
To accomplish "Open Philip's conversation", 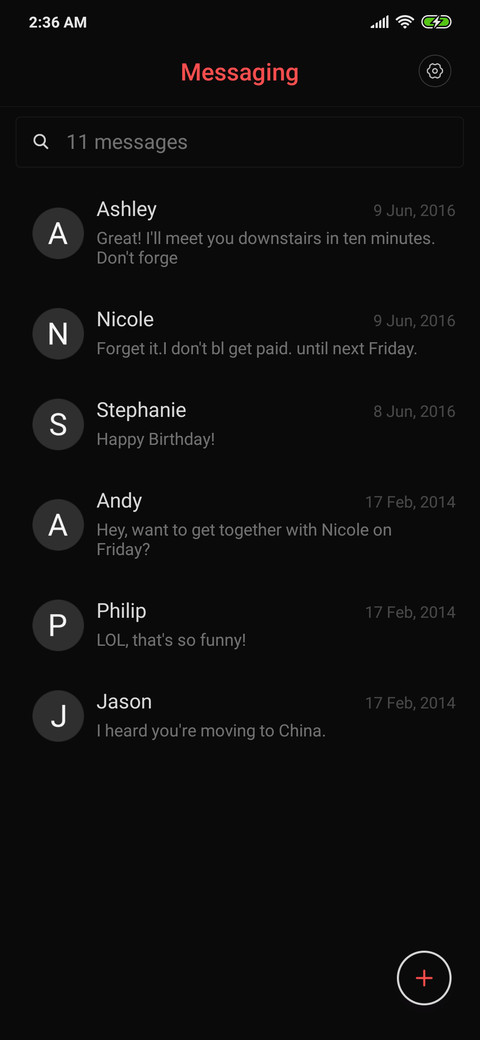I will coord(240,625).
